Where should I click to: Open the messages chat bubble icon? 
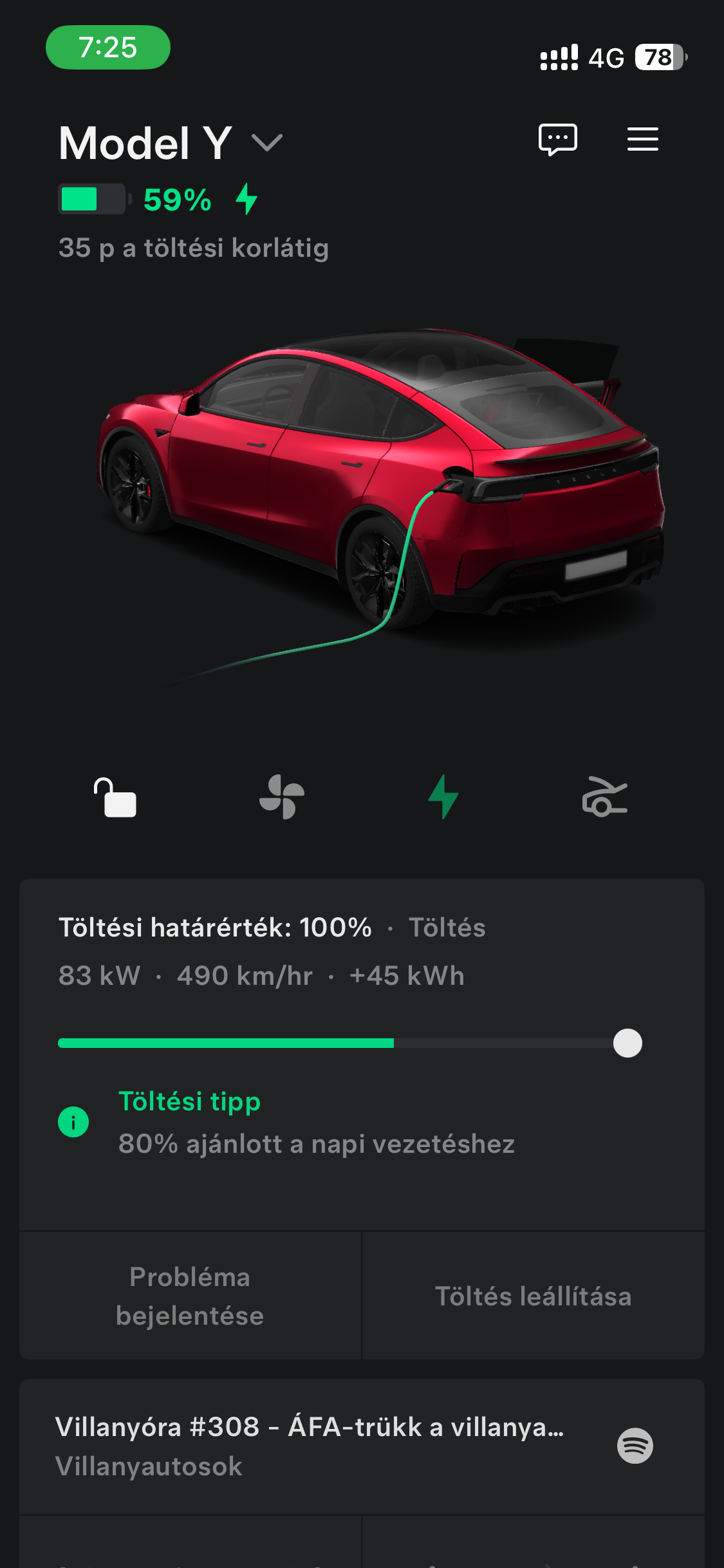pyautogui.click(x=557, y=139)
